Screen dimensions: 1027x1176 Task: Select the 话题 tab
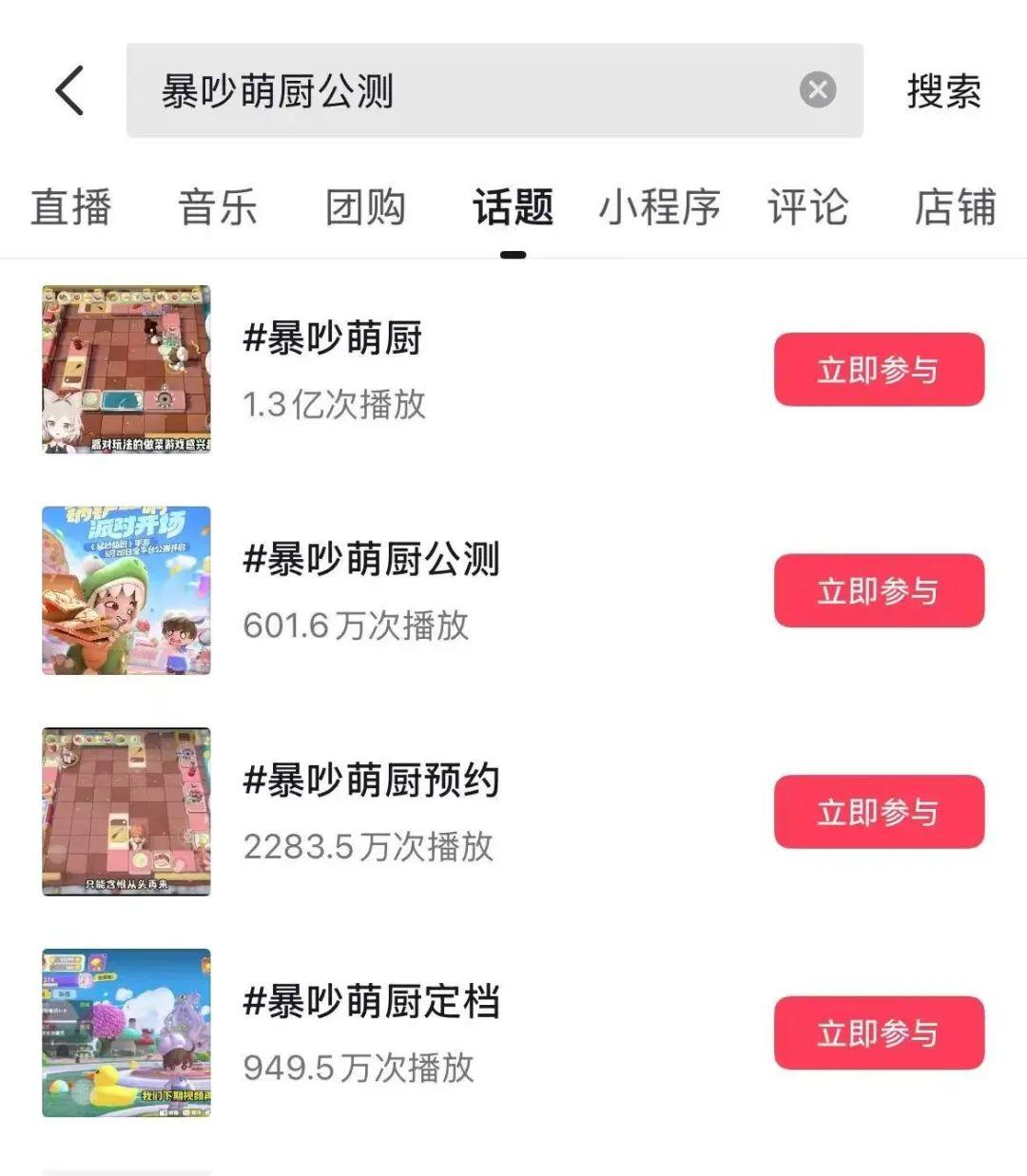(x=513, y=207)
